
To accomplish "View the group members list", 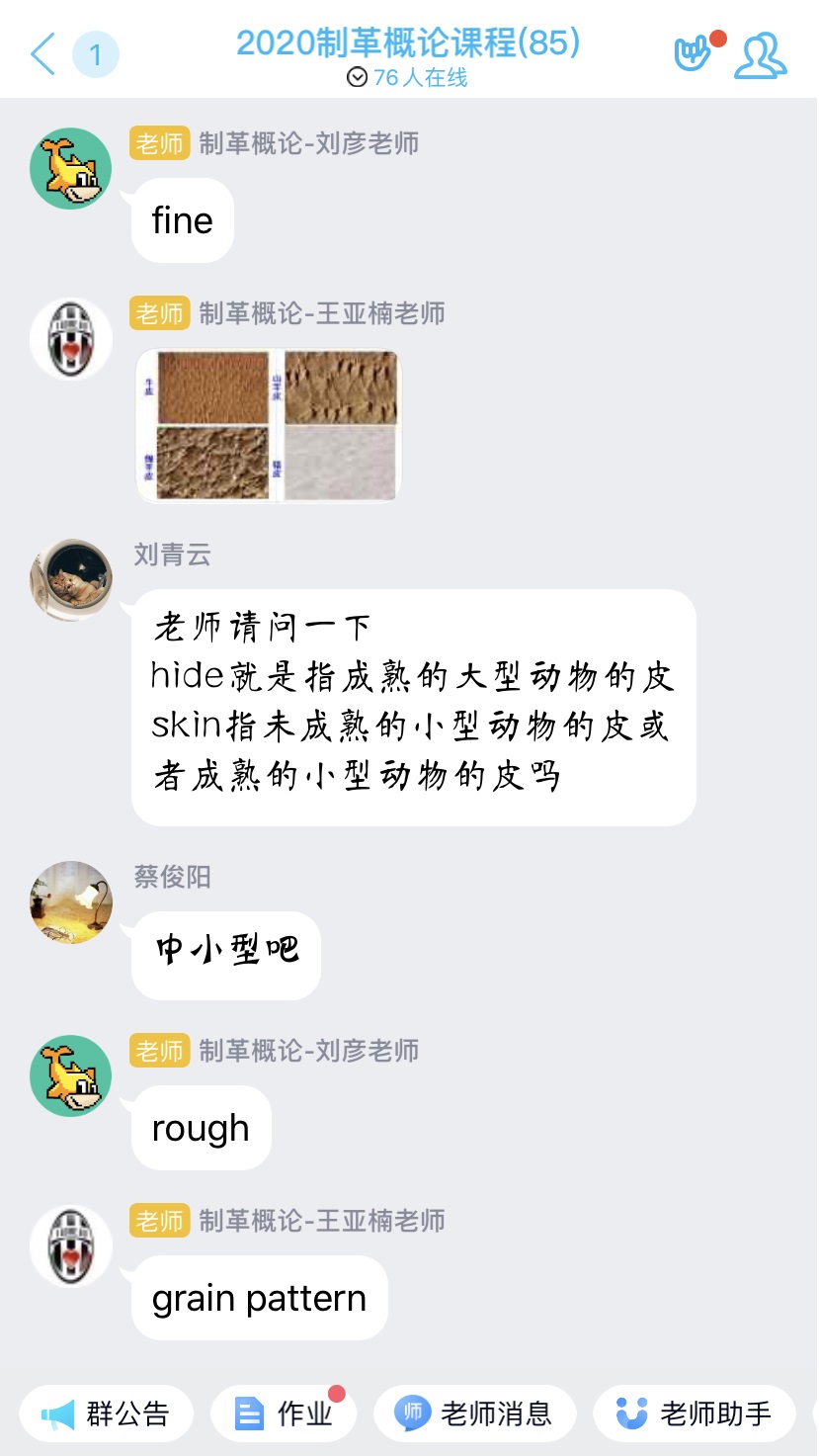I will [x=760, y=55].
